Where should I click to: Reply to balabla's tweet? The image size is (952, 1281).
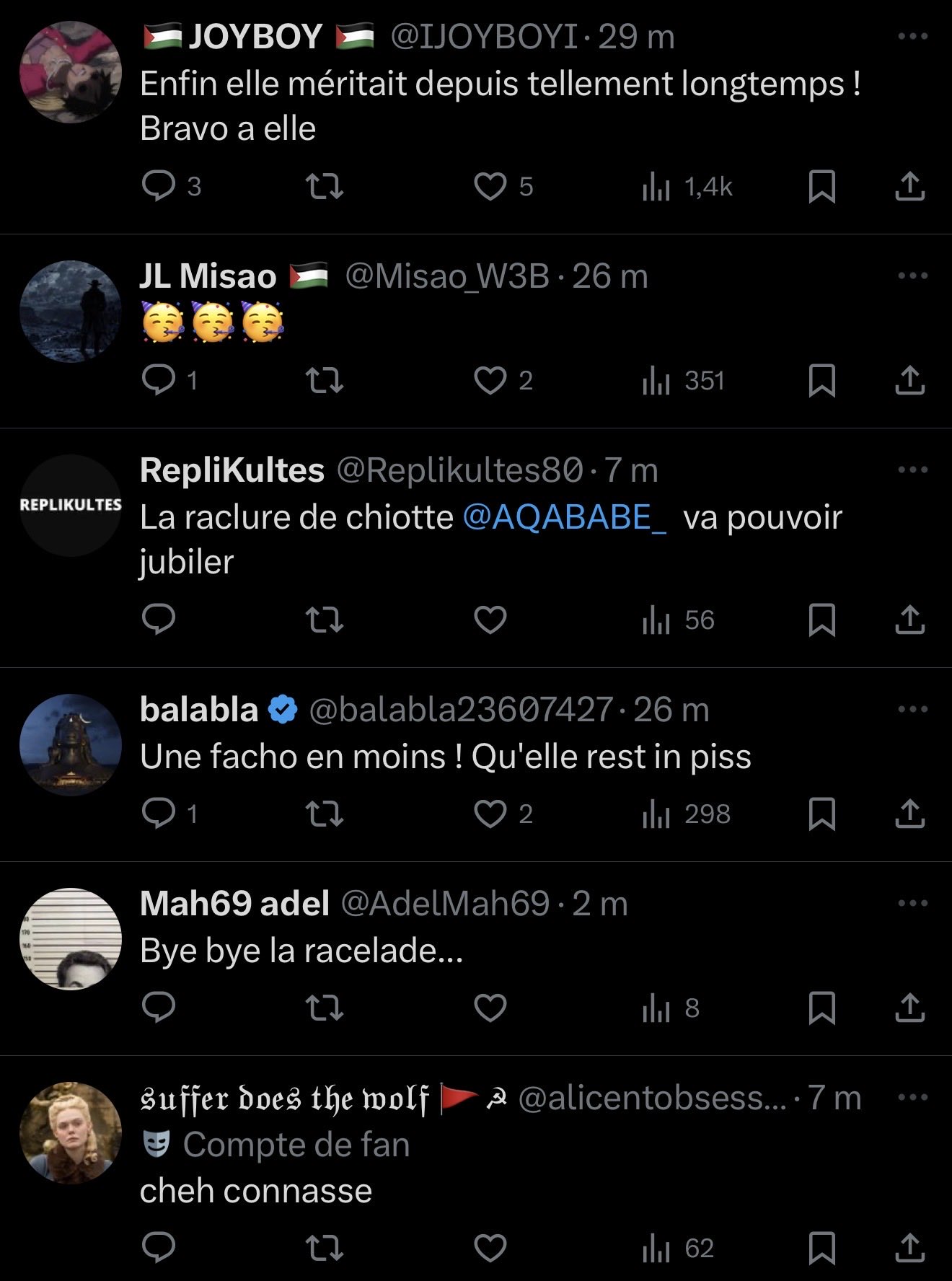click(x=159, y=814)
